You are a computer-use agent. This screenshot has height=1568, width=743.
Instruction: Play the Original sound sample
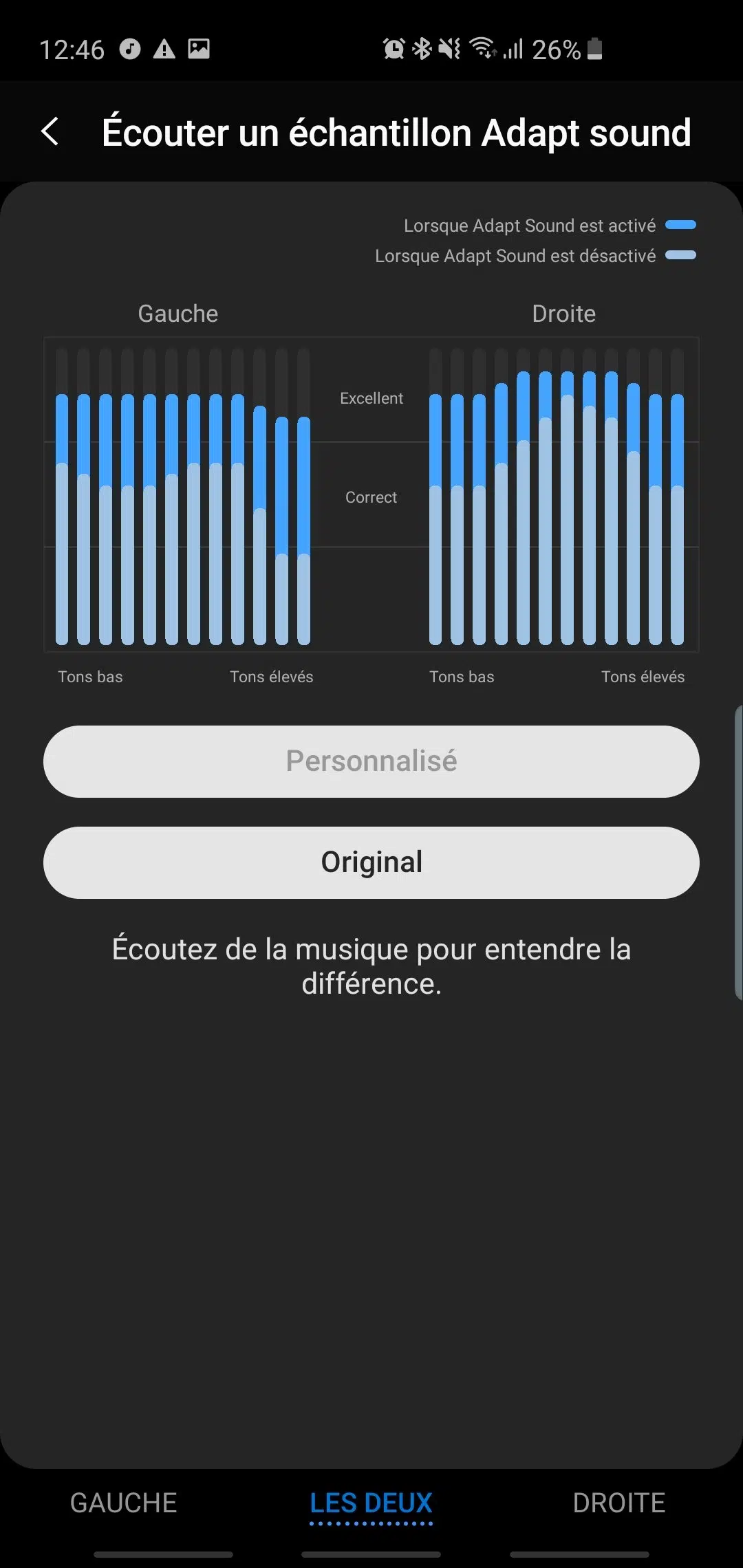(371, 862)
